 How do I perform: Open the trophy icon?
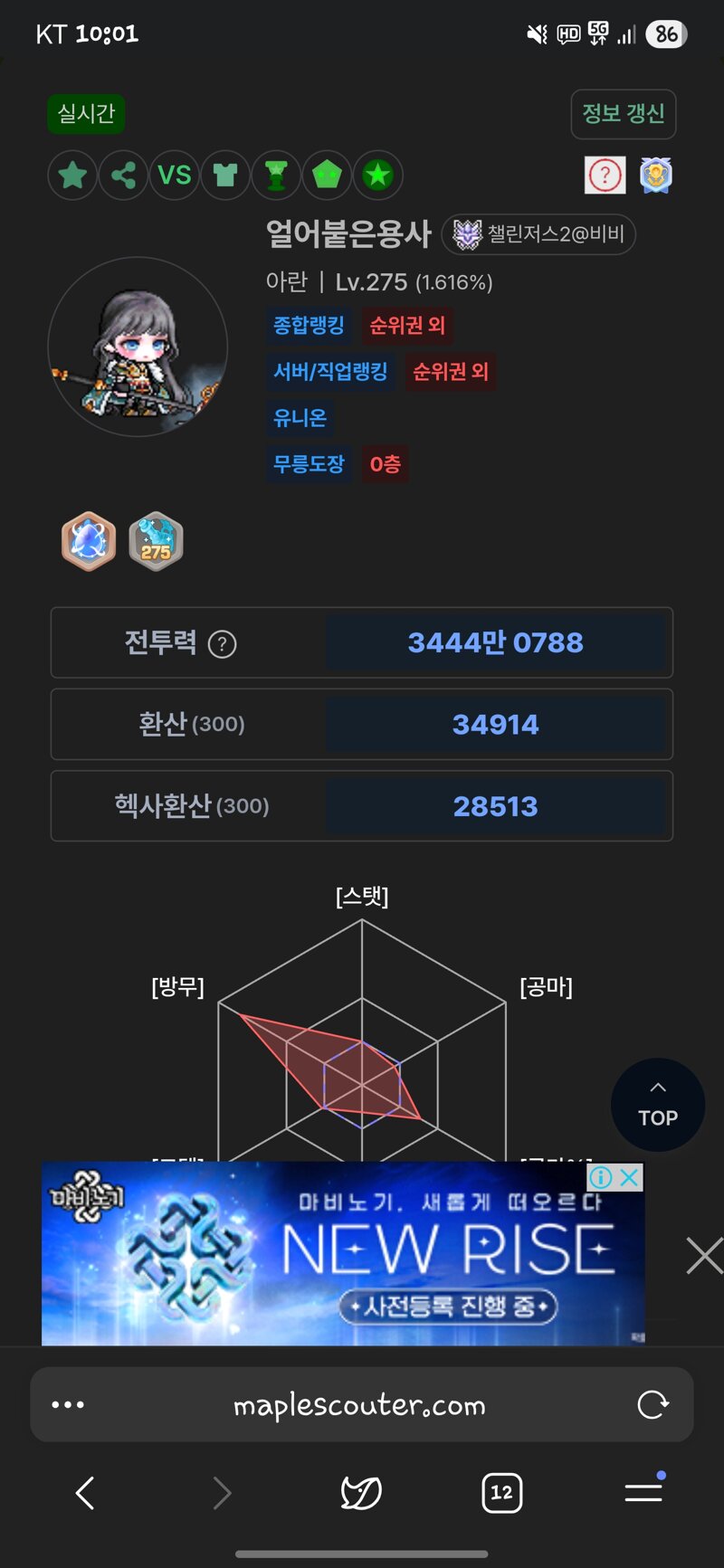tap(276, 175)
